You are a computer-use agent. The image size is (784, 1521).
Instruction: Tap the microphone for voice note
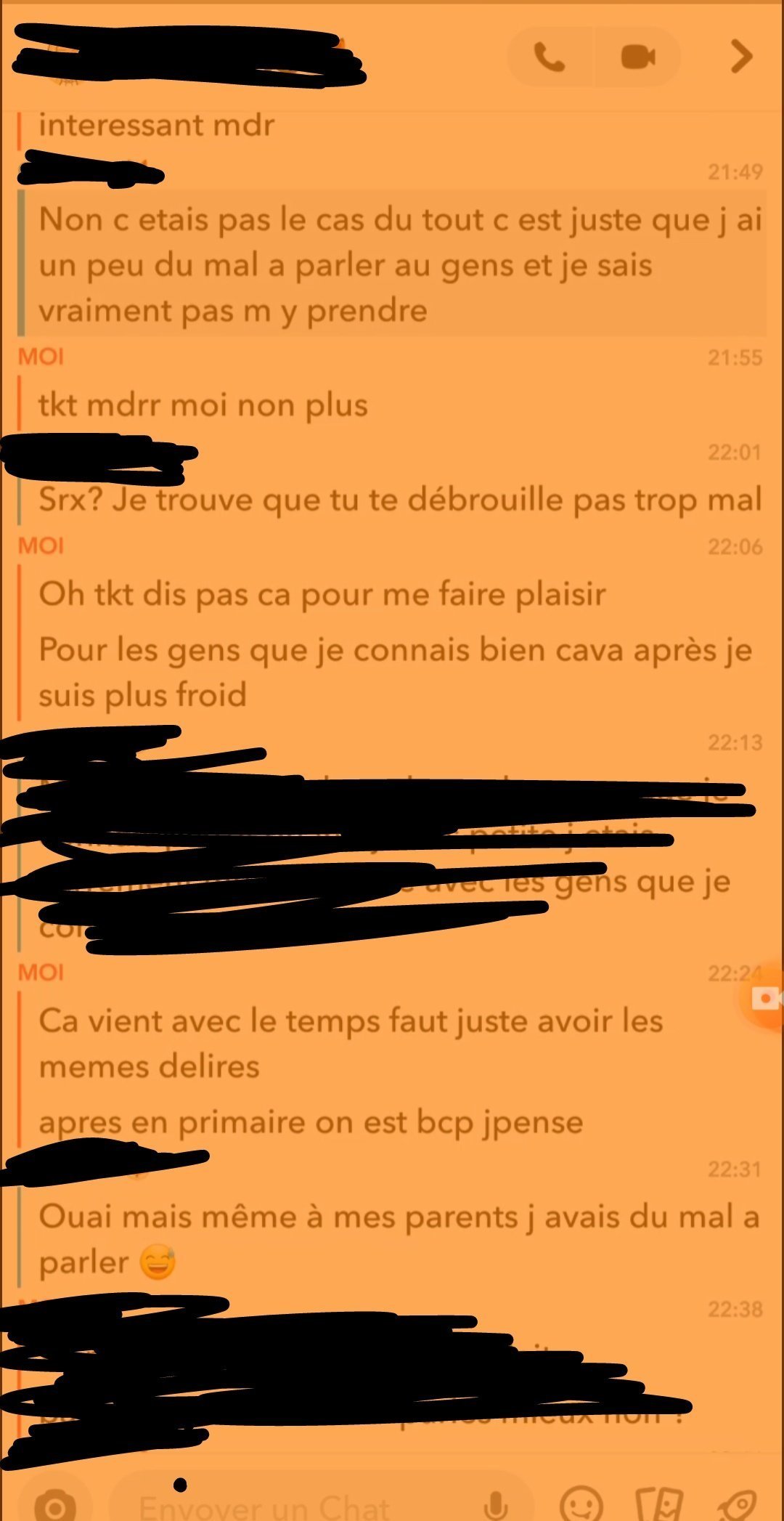[x=496, y=1504]
